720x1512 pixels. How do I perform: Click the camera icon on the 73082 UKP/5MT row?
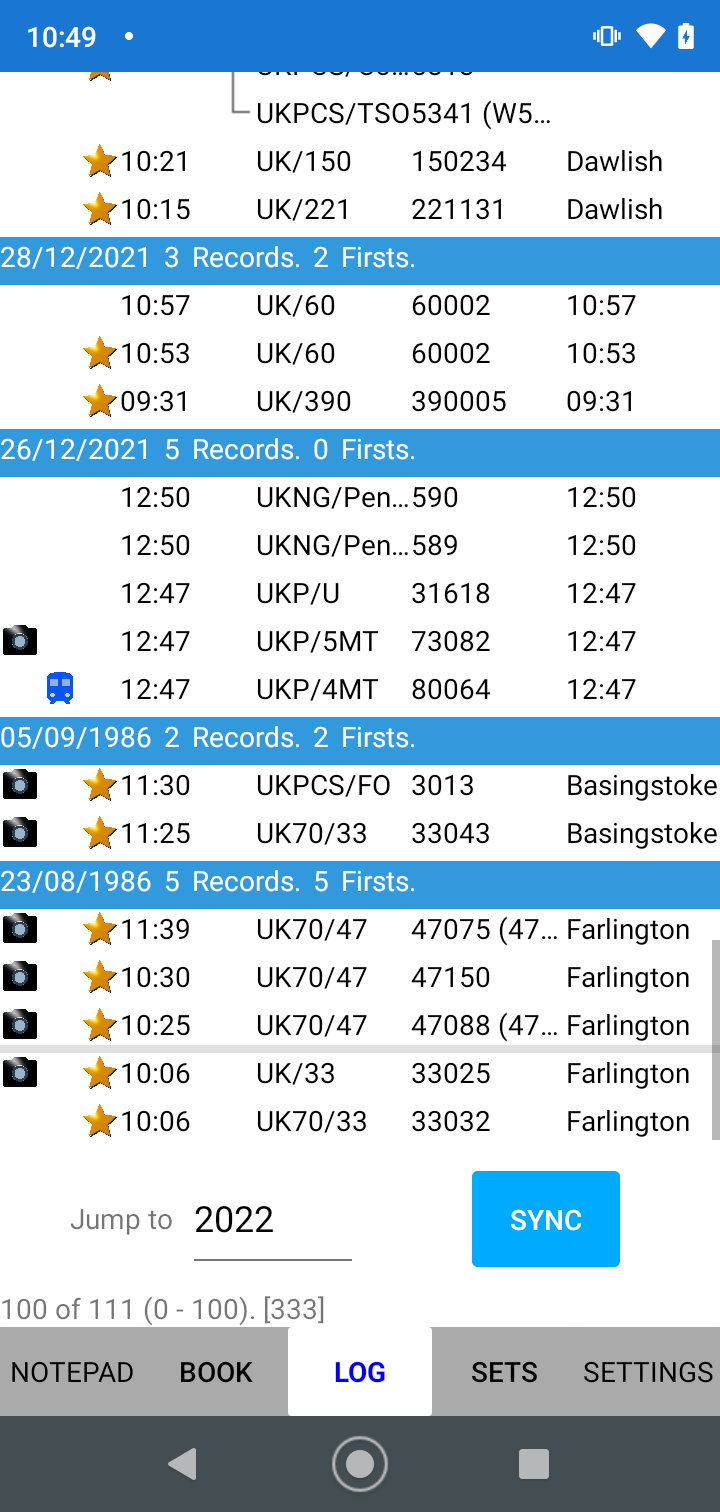(20, 640)
